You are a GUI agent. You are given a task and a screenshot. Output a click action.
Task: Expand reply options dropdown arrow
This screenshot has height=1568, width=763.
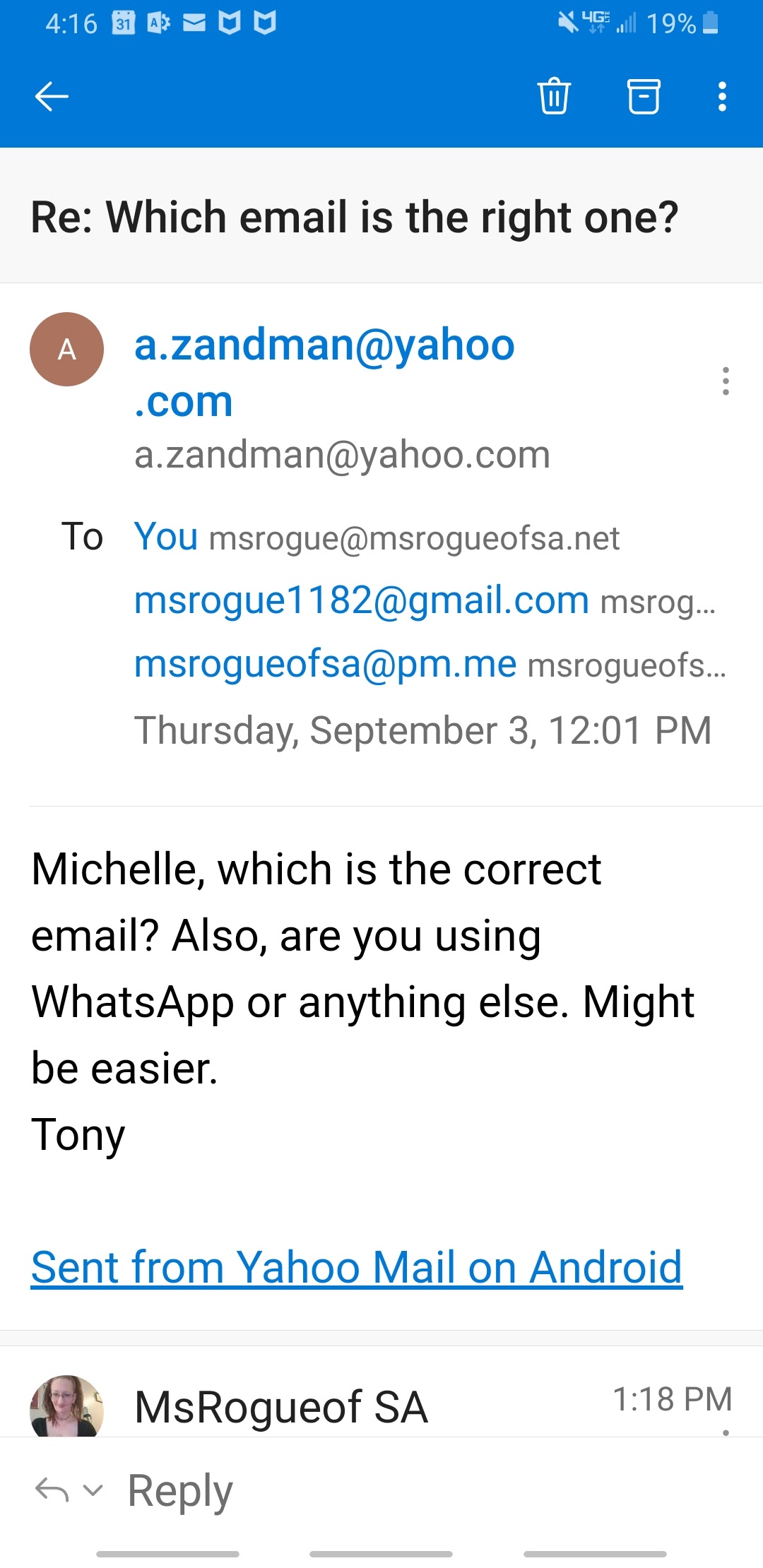click(x=93, y=1490)
